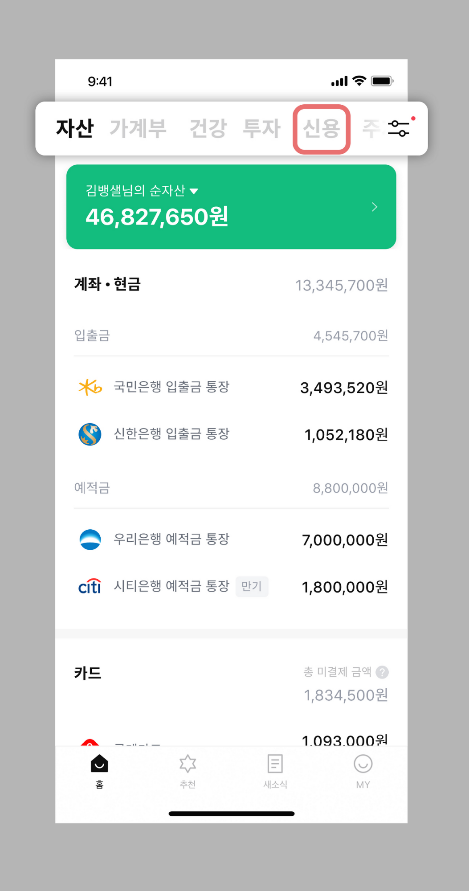Open 신한은행 입출금 통장
The height and width of the screenshot is (891, 469).
coord(232,435)
